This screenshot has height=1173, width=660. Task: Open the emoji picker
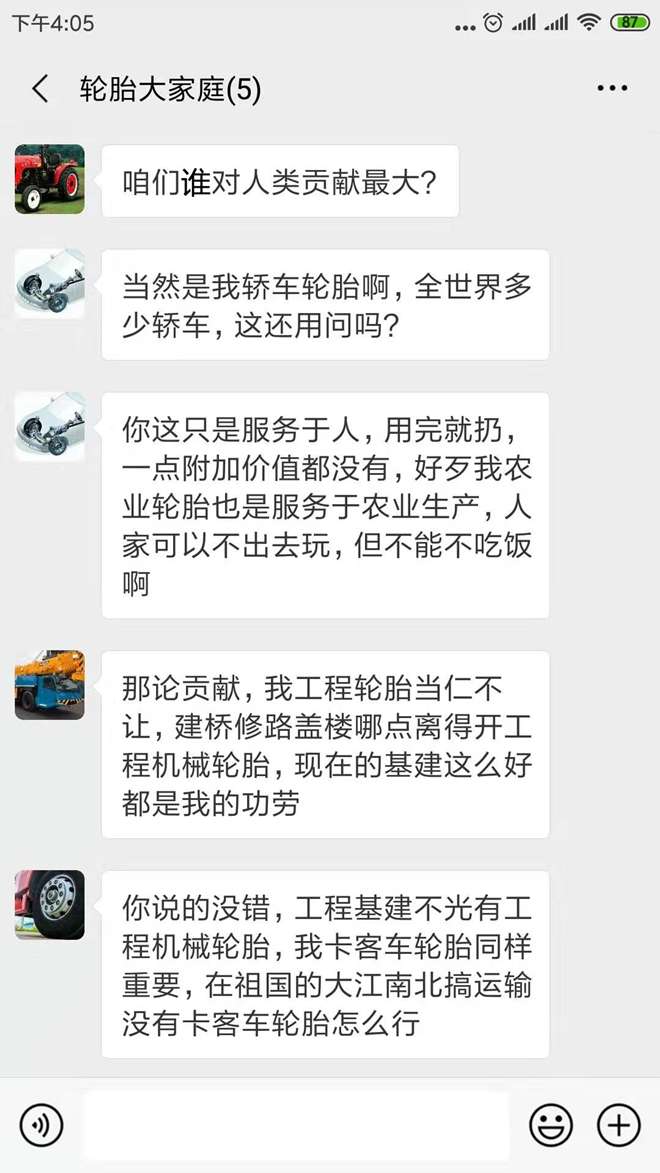click(550, 1125)
